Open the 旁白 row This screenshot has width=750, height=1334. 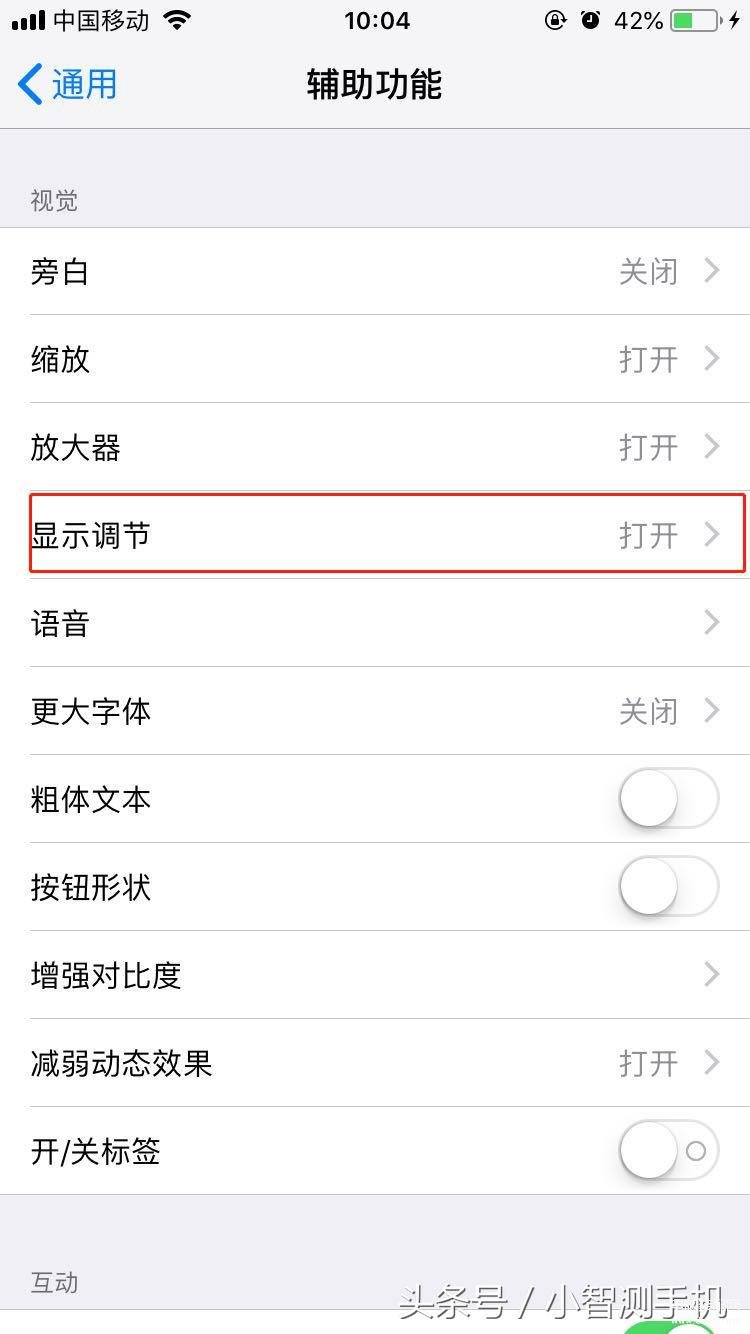[375, 271]
